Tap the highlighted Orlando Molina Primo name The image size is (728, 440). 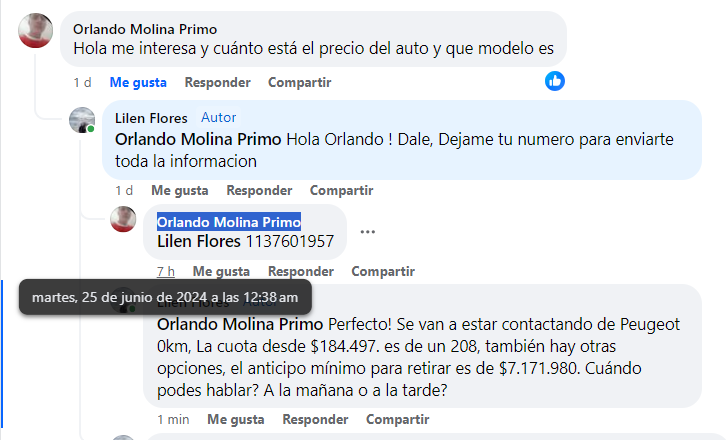click(x=229, y=222)
